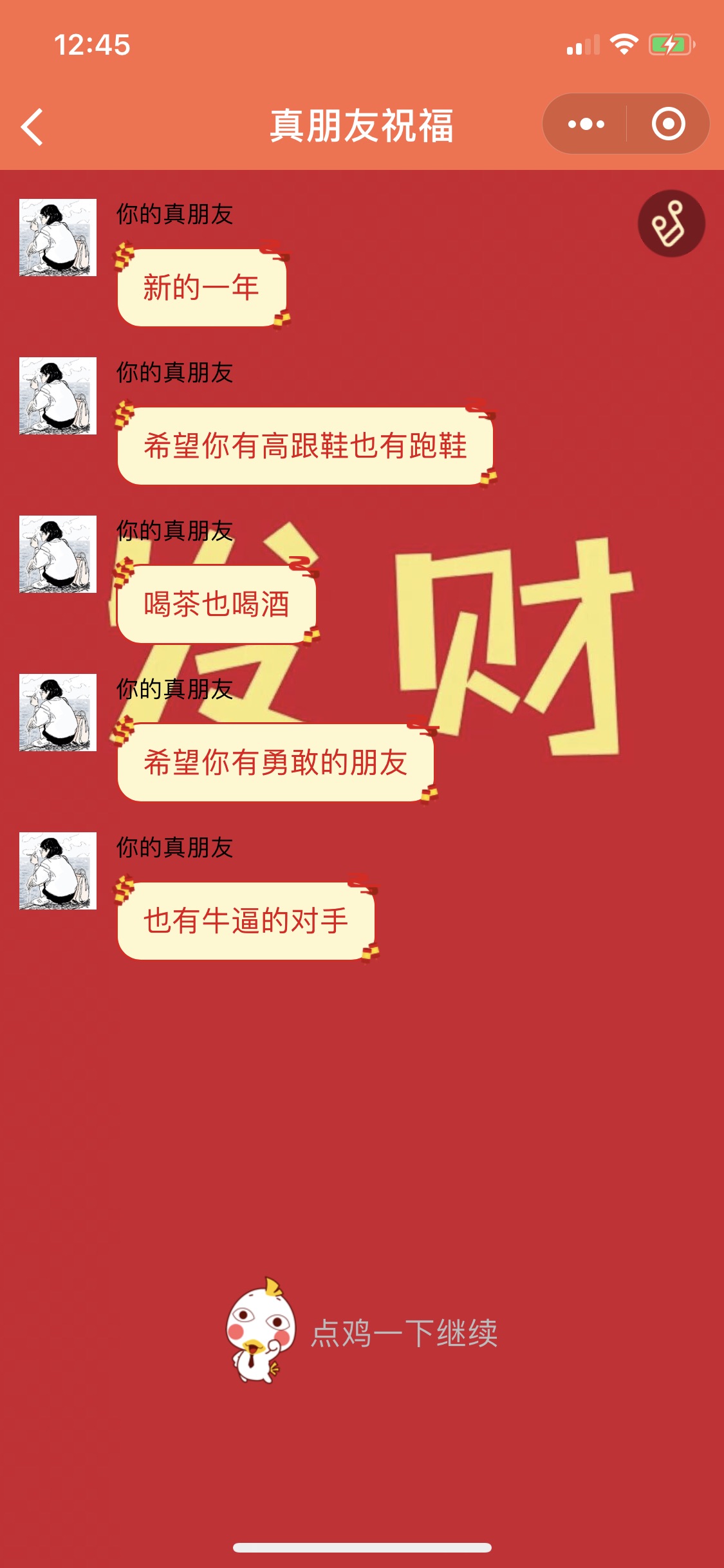This screenshot has width=724, height=1568.
Task: Tap the chicken to continue
Action: (261, 1330)
